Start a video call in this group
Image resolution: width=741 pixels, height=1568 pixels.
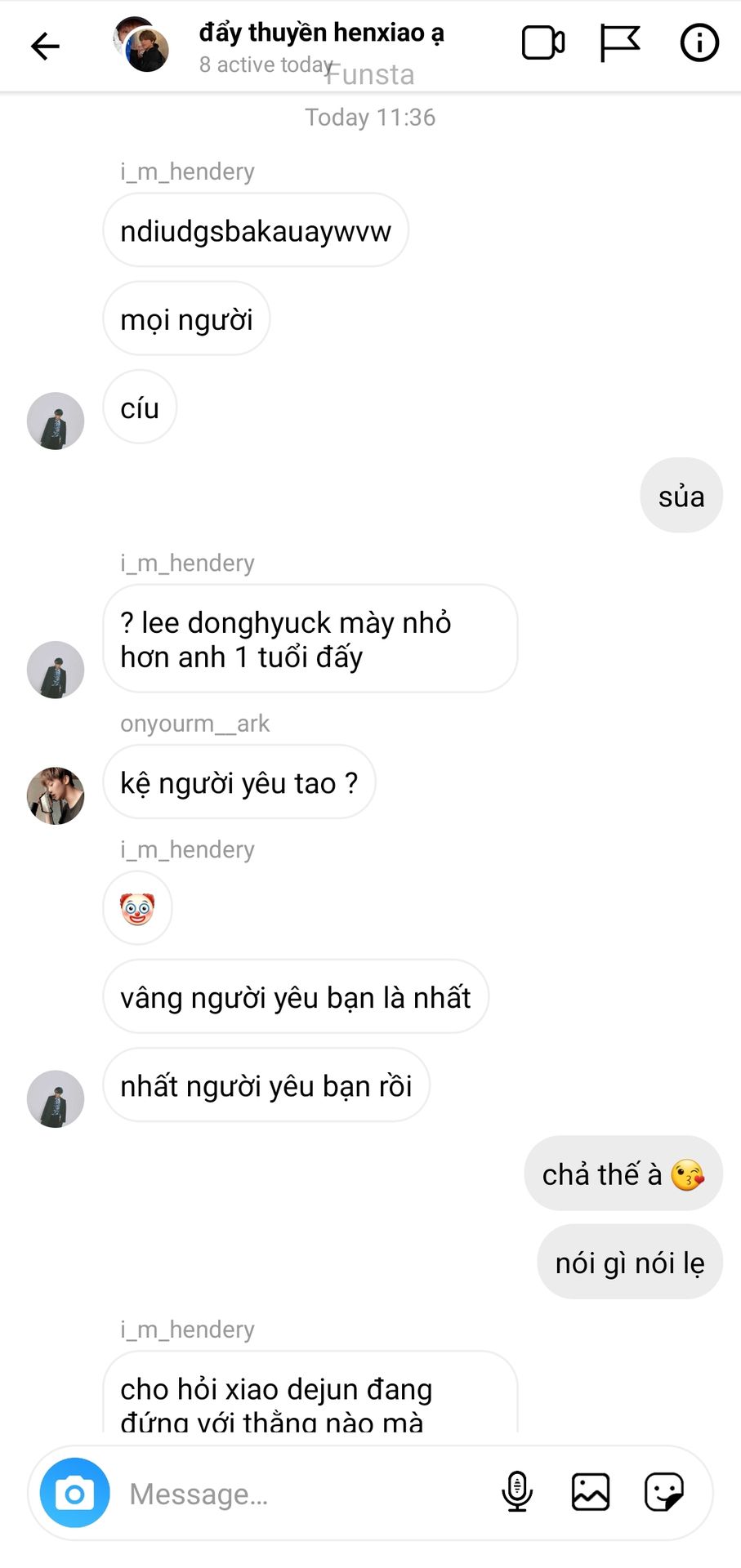click(x=543, y=43)
